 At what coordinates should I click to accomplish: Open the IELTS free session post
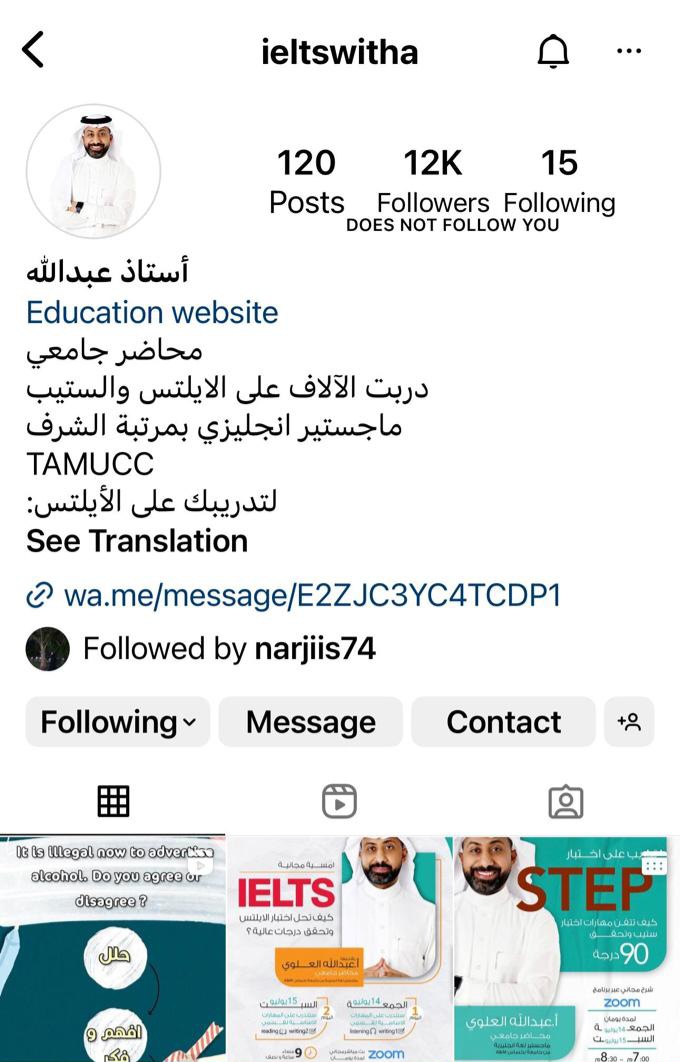(339, 948)
